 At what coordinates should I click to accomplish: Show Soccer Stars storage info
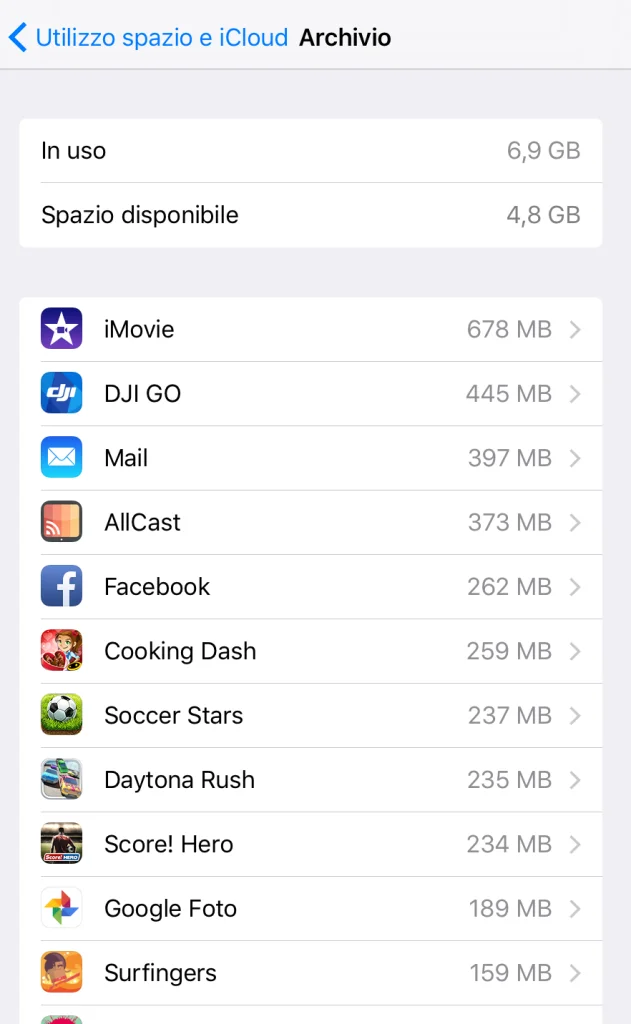point(310,715)
